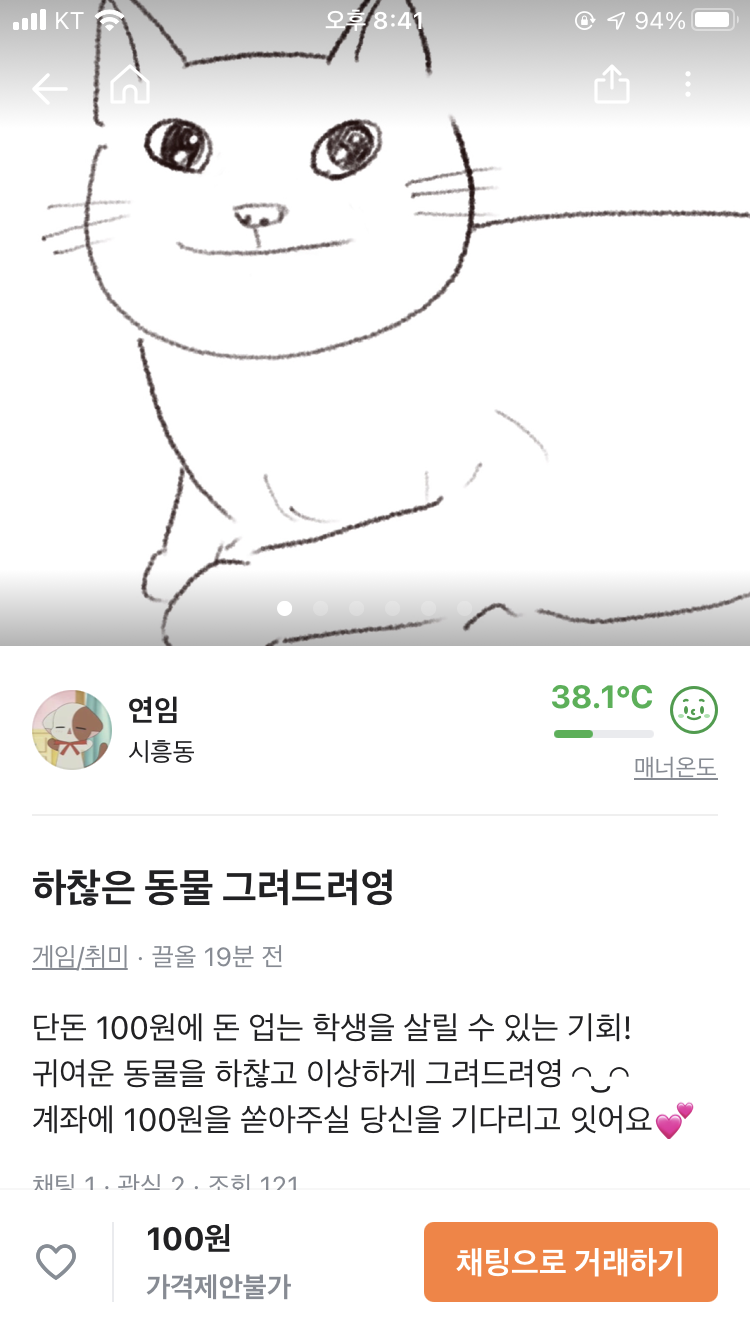Tap the 매너온도 link

(x=675, y=768)
